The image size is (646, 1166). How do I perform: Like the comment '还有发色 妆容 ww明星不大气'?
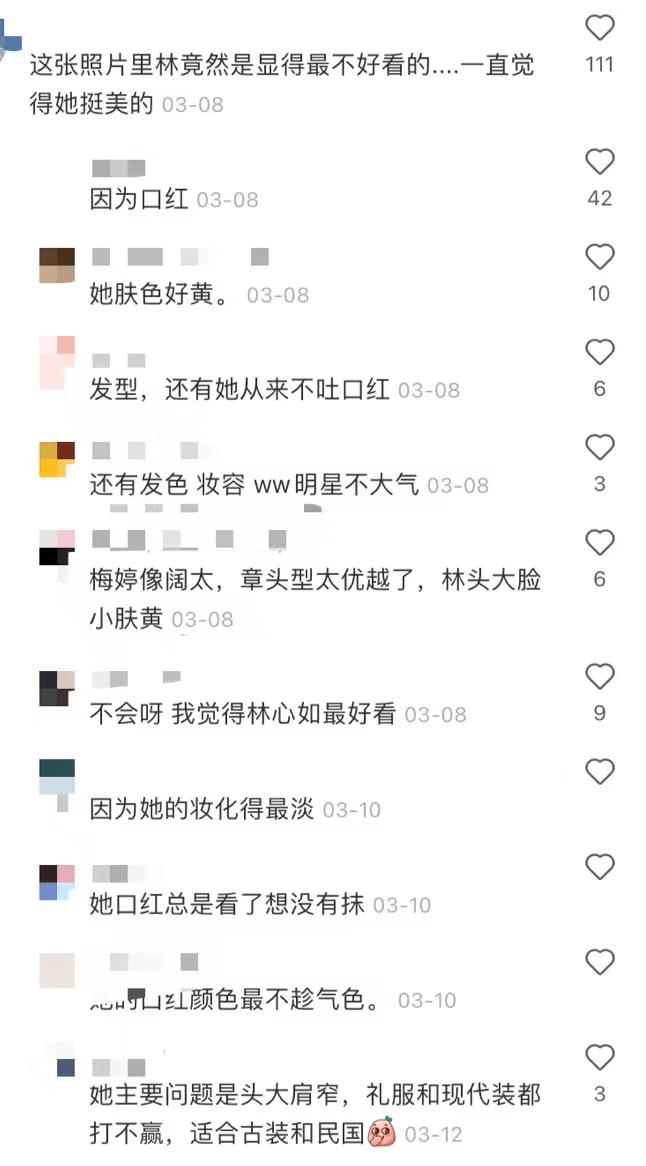click(x=599, y=447)
